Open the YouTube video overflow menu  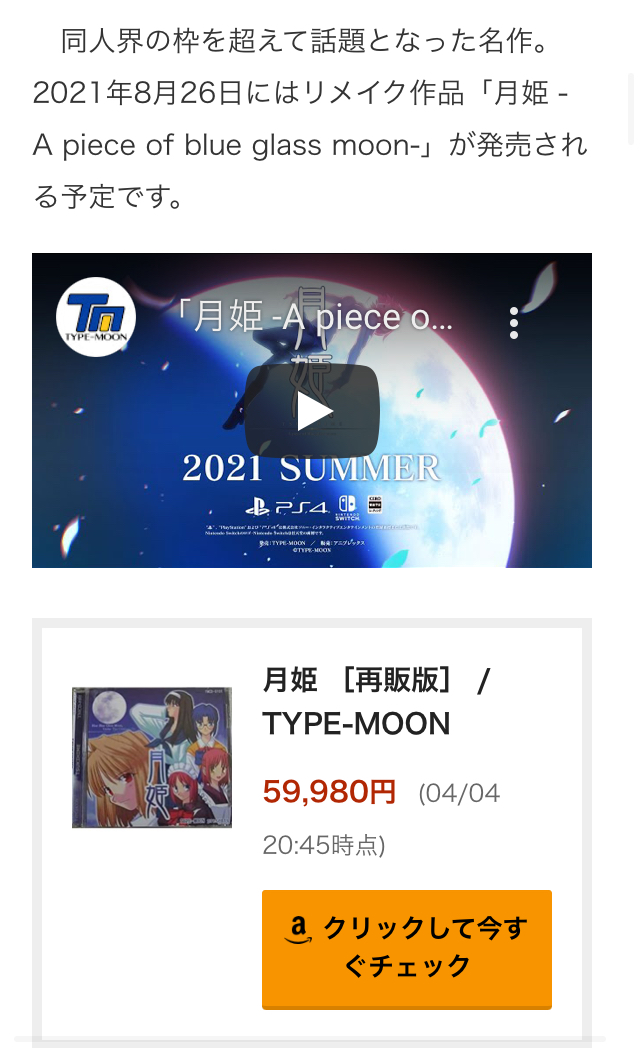514,322
